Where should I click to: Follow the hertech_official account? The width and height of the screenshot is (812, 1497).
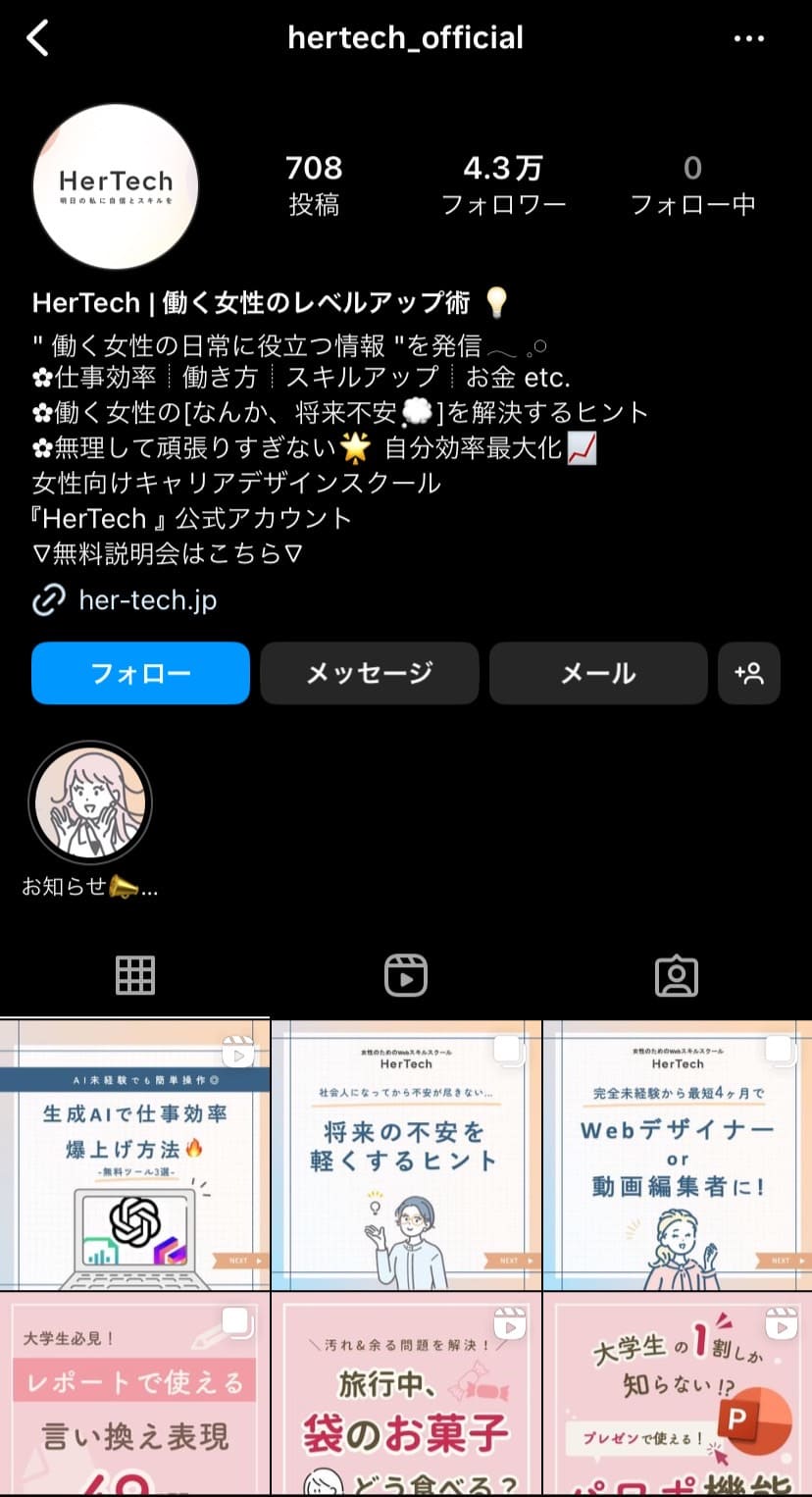(139, 673)
